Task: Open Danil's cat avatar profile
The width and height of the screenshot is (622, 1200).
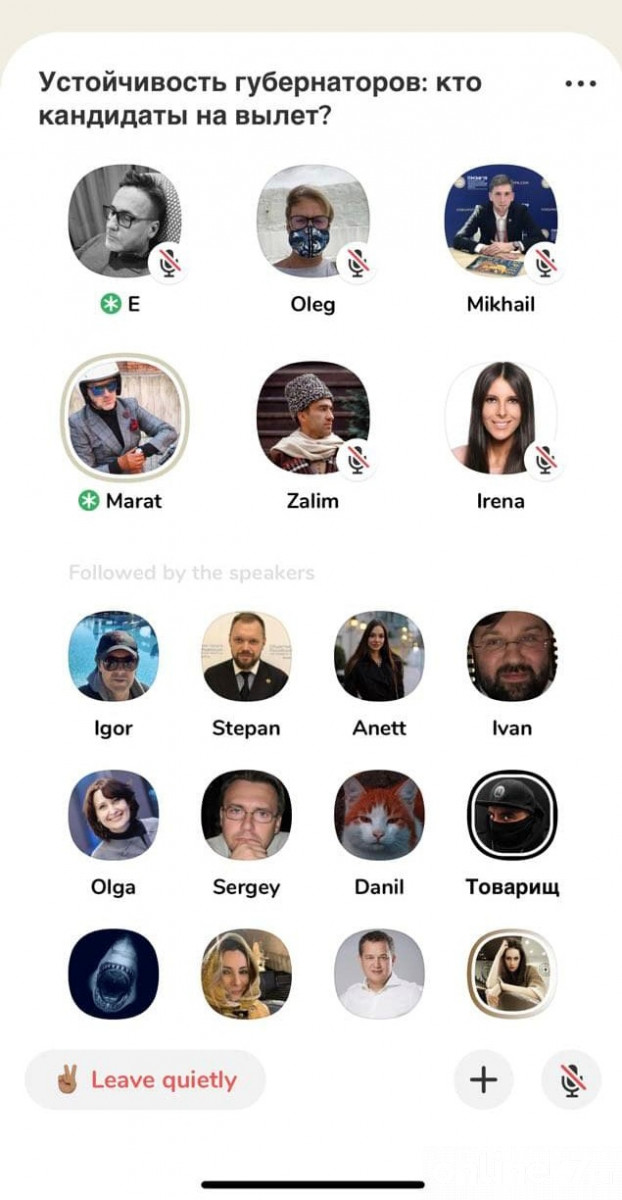Action: pos(379,814)
